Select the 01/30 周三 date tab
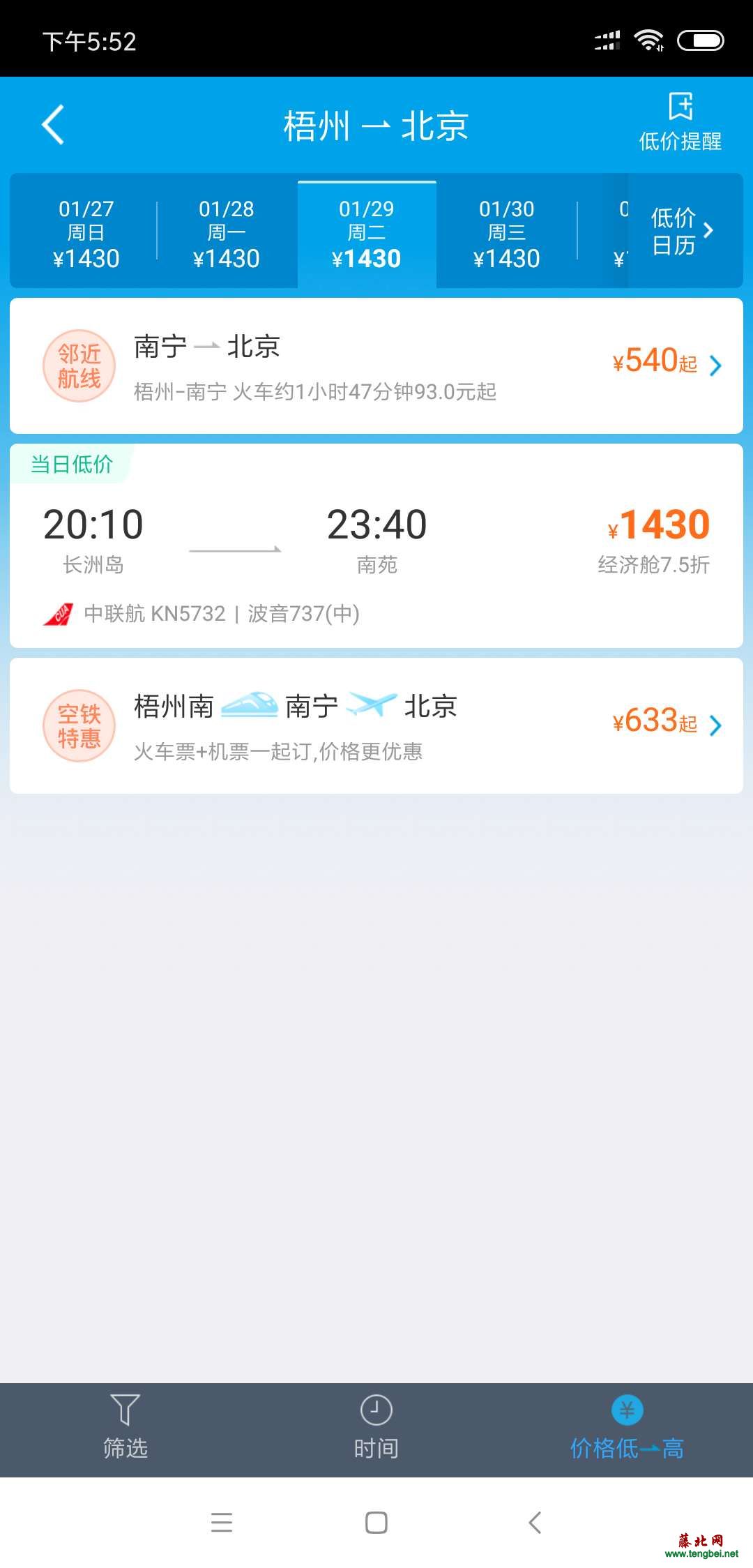 pos(507,234)
